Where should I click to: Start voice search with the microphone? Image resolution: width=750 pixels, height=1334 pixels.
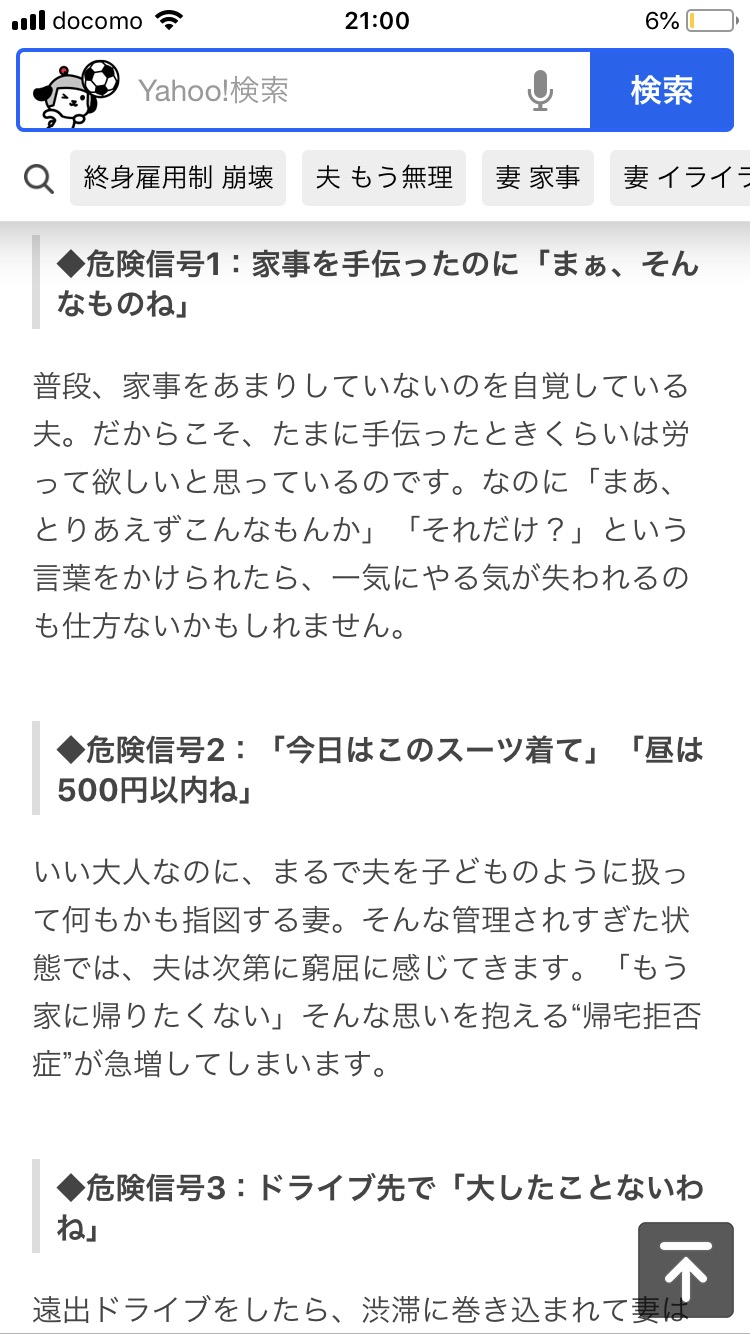540,91
